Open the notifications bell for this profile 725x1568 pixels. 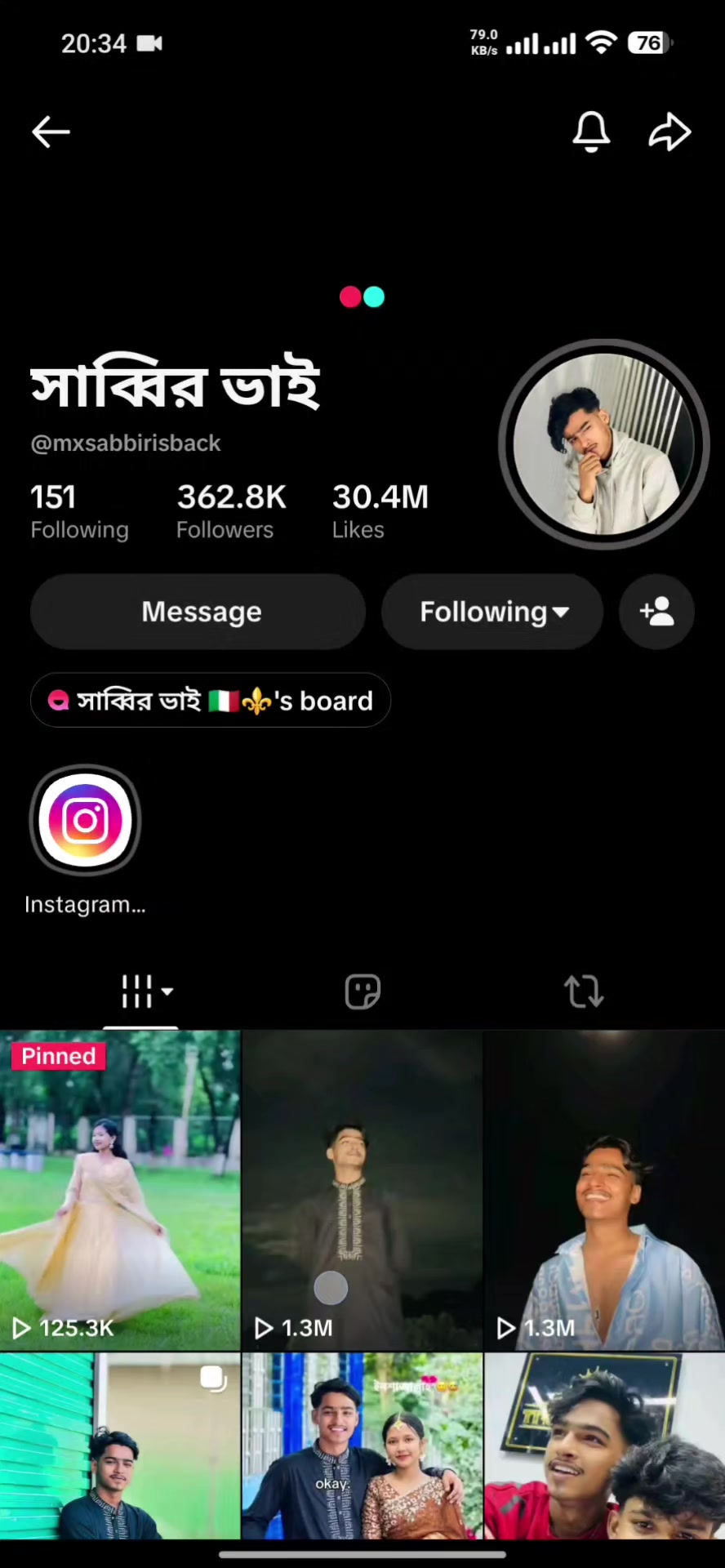coord(591,131)
